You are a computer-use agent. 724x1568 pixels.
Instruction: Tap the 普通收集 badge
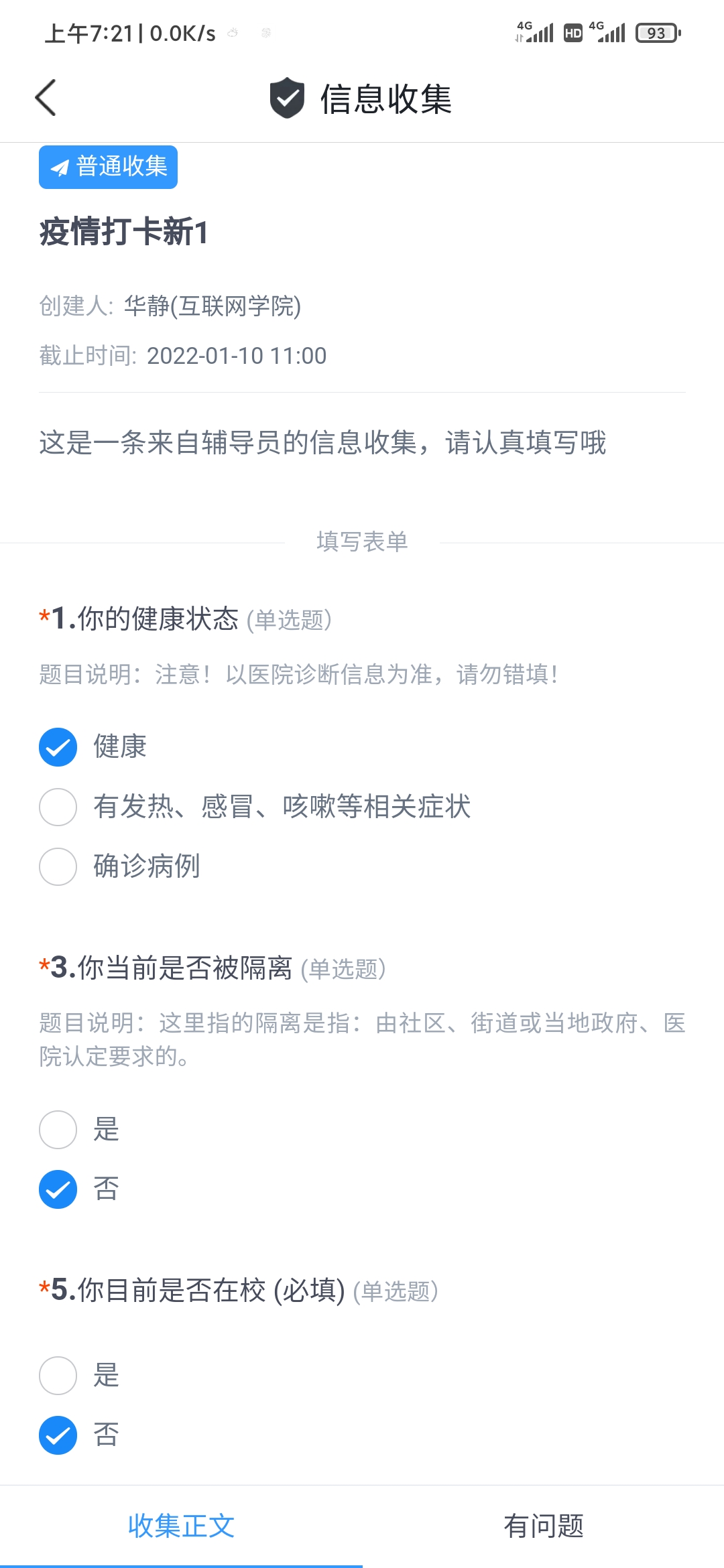tap(108, 168)
